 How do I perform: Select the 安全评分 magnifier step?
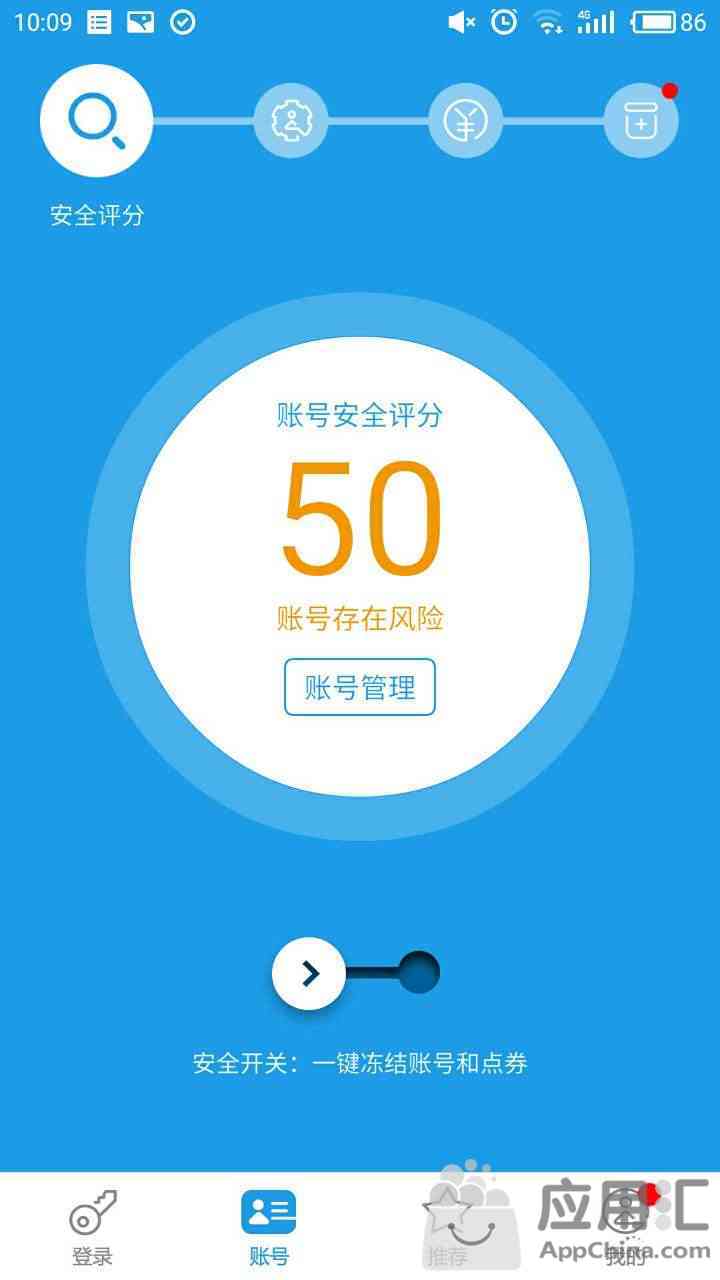pyautogui.click(x=96, y=121)
